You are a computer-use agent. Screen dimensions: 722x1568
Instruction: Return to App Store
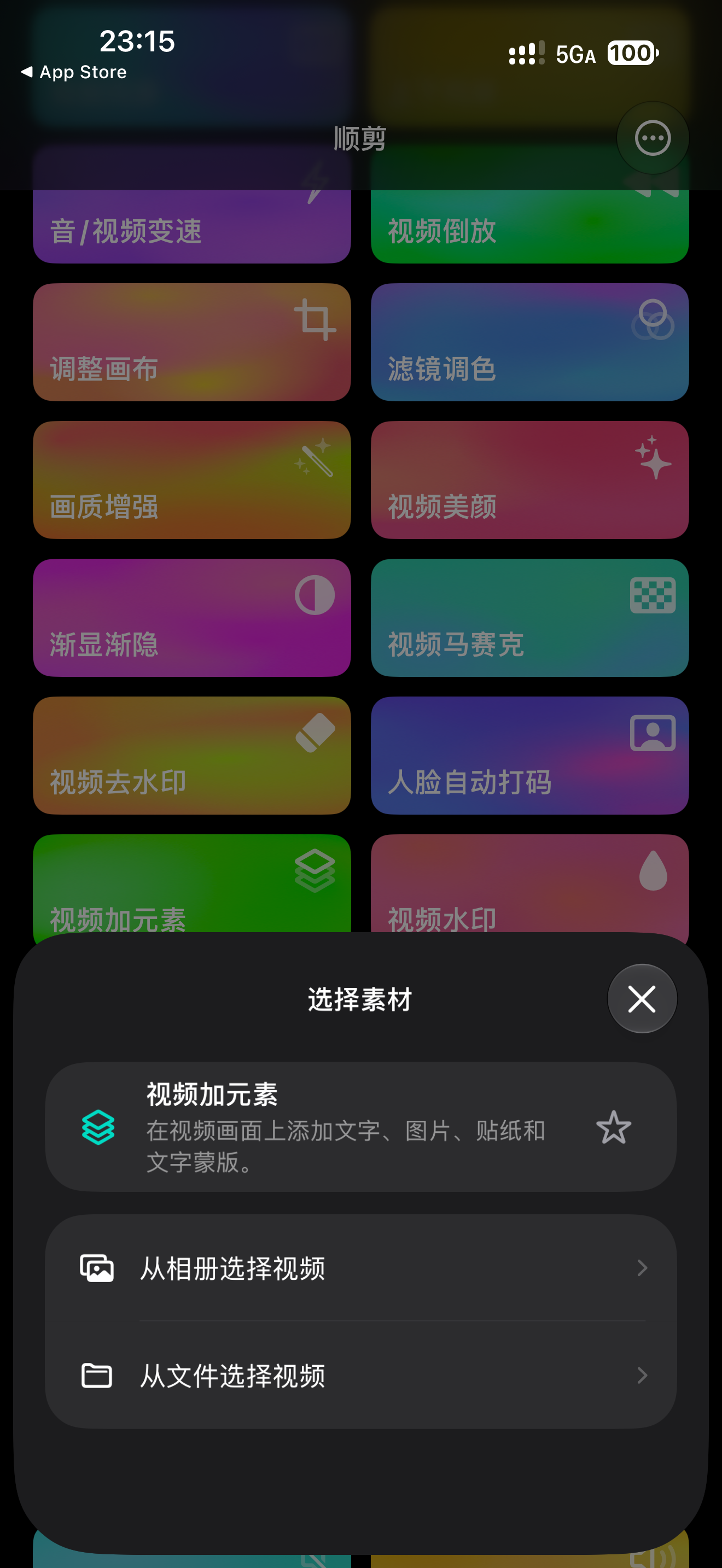point(74,72)
